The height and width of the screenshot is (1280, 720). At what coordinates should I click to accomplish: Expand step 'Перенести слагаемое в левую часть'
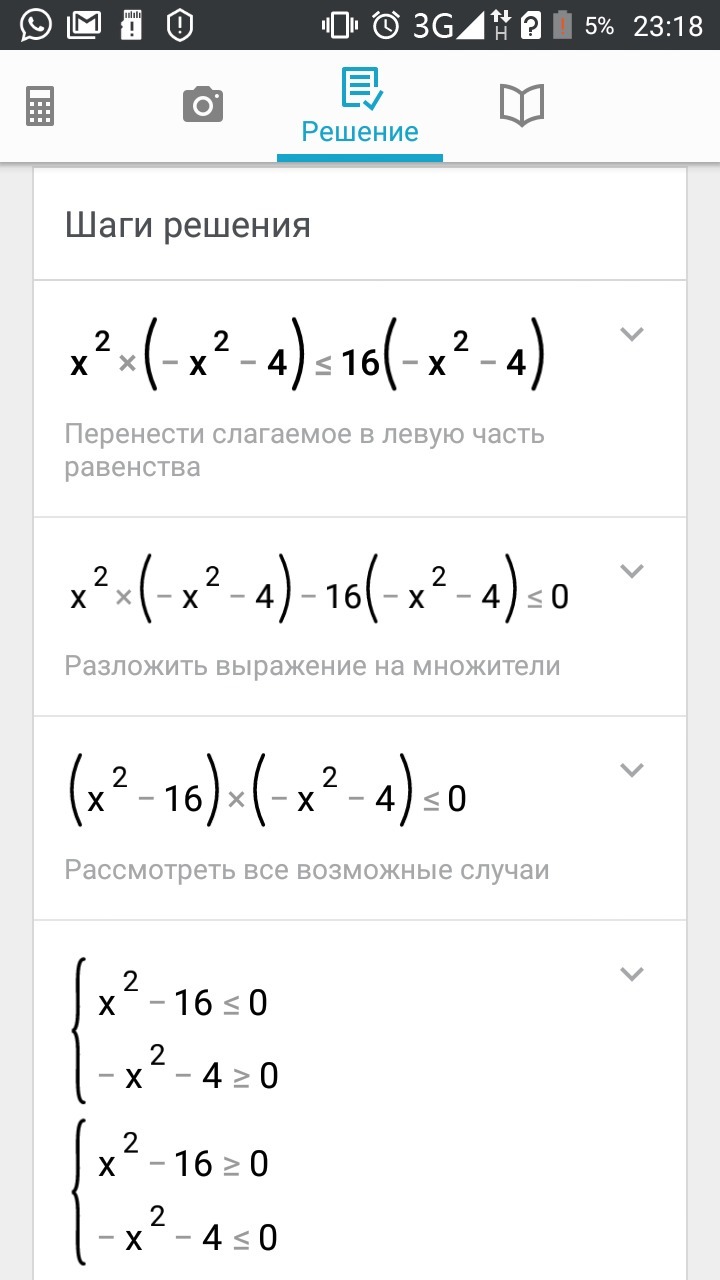pos(631,335)
